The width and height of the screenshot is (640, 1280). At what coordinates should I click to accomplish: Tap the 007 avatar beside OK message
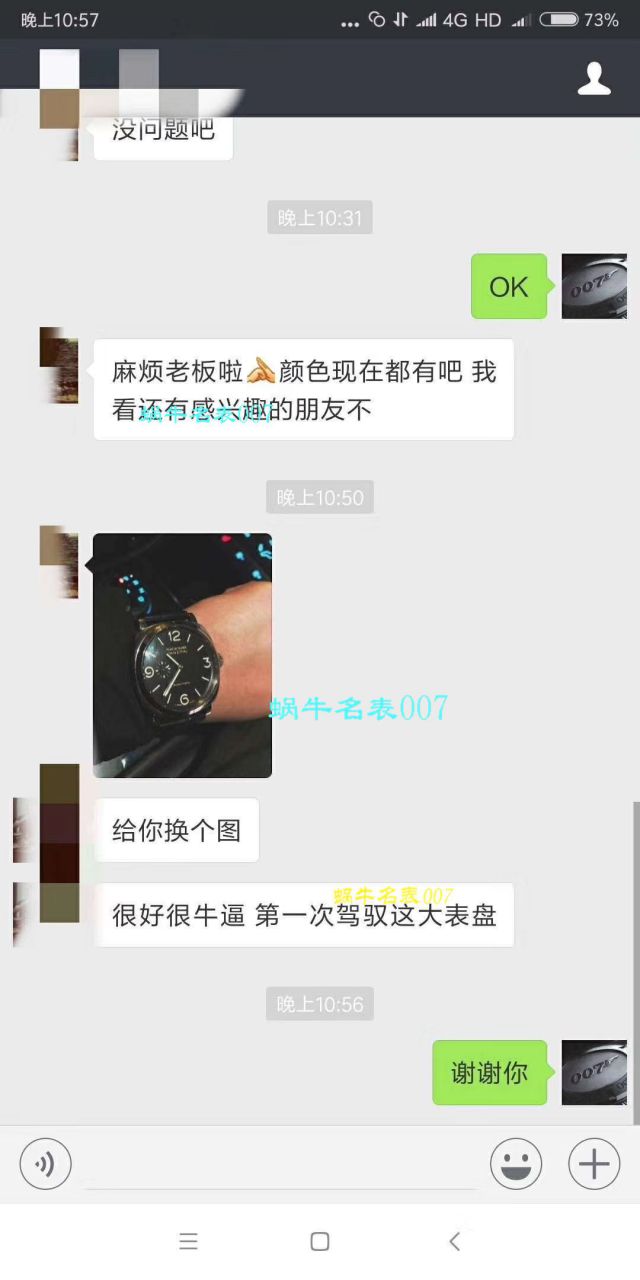594,286
